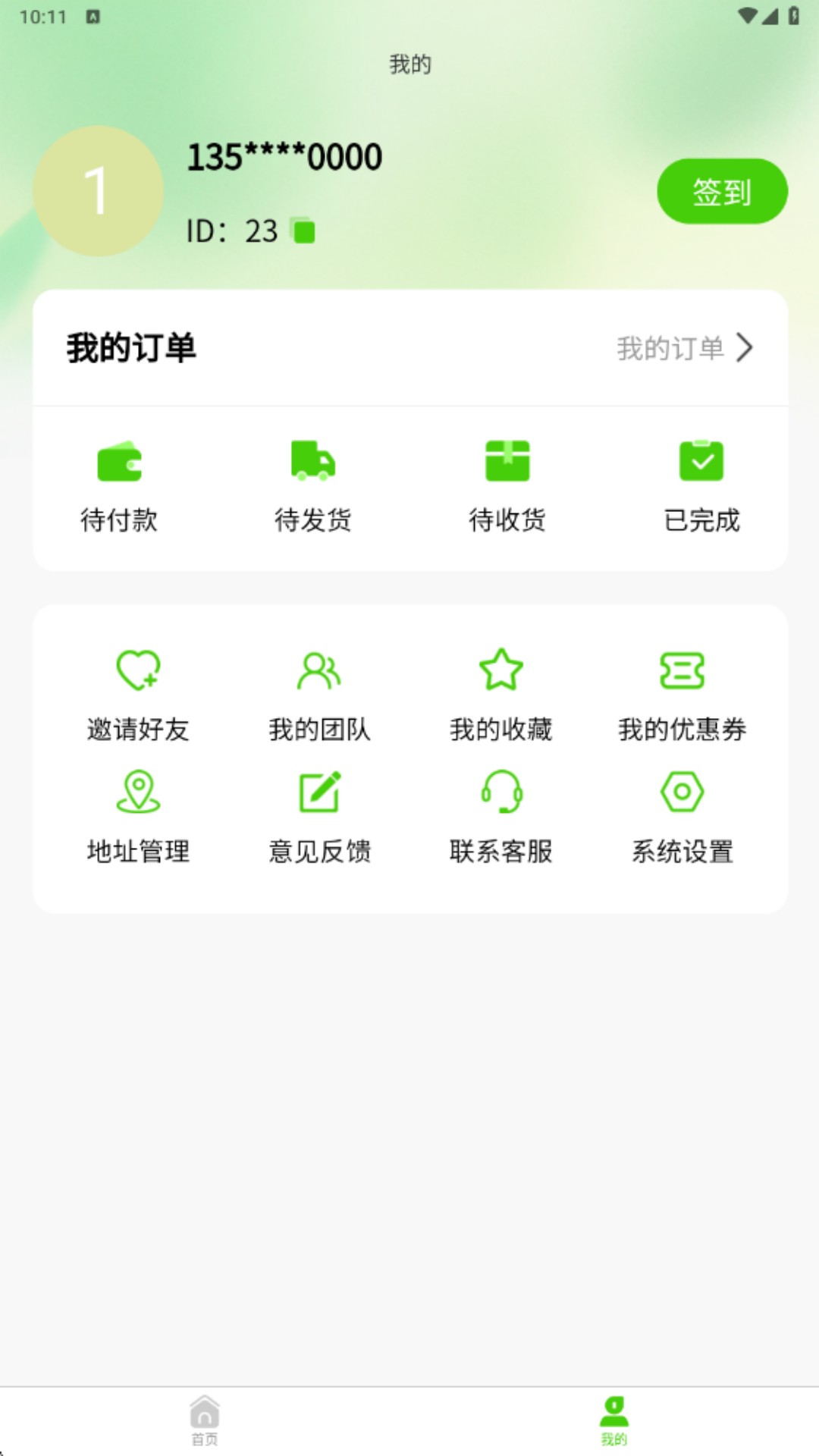Open 系统设置 gear icon
Screen dimensions: 819x1456
click(x=682, y=790)
